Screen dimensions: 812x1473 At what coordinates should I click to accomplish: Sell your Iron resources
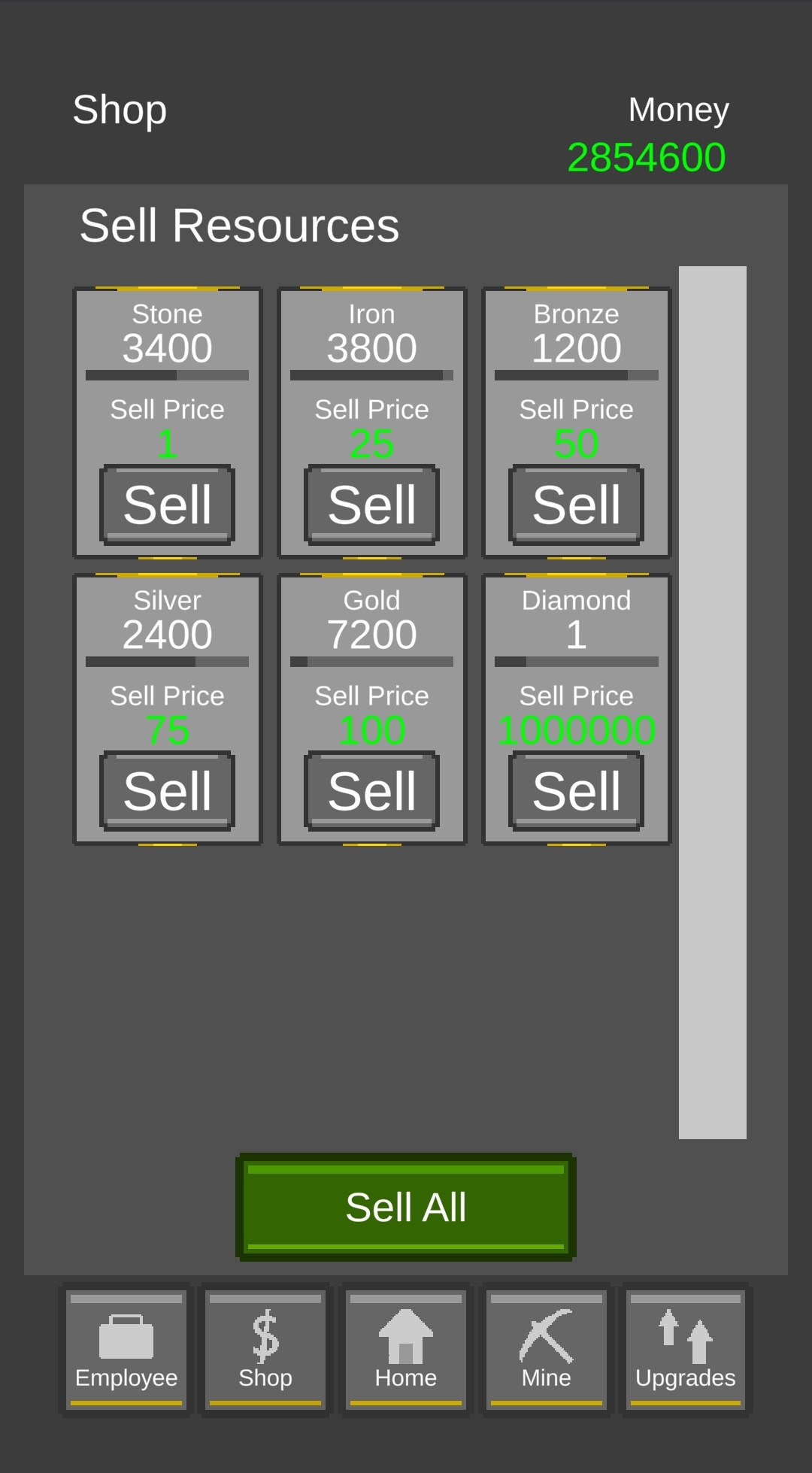pyautogui.click(x=371, y=505)
